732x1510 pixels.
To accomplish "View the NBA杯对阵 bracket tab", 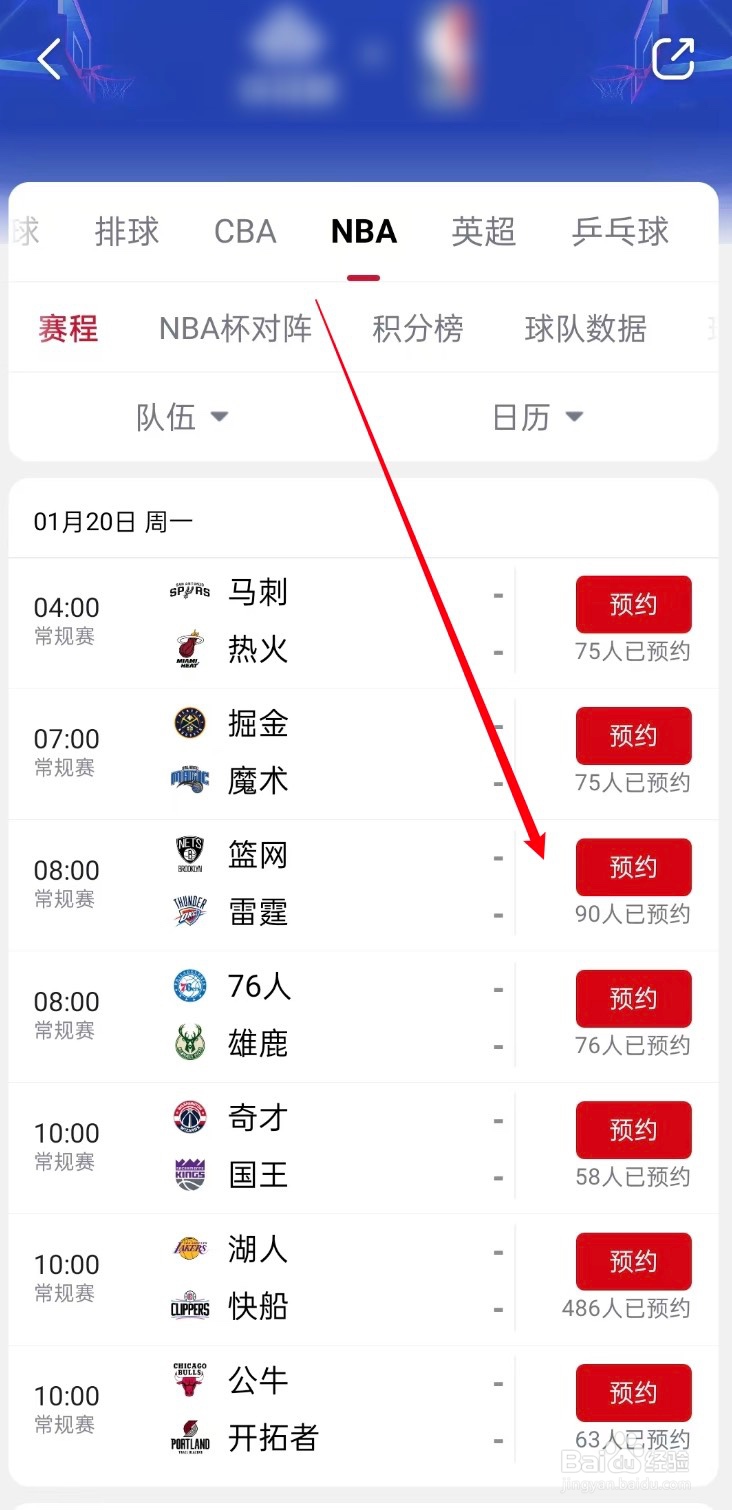I will 234,329.
